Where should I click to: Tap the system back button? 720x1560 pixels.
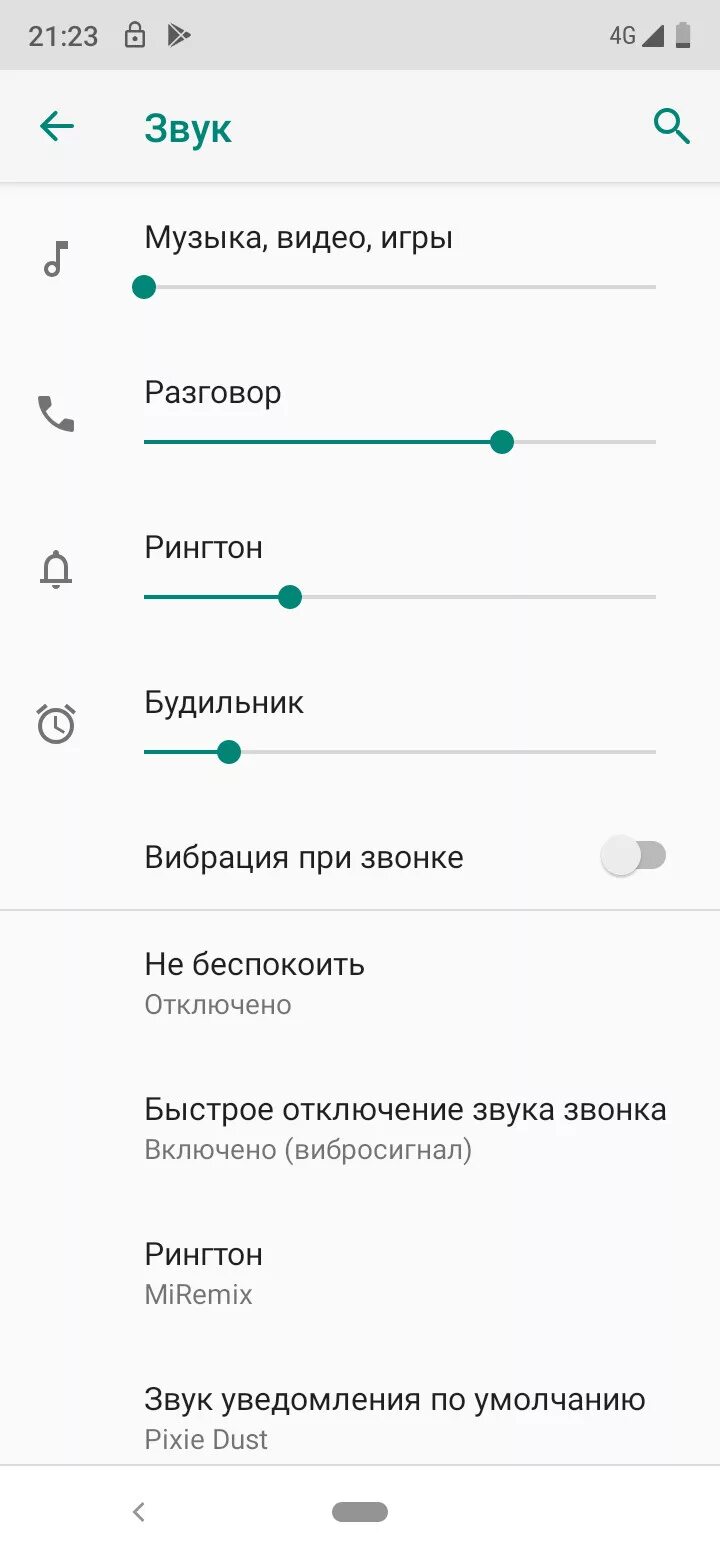(139, 1512)
